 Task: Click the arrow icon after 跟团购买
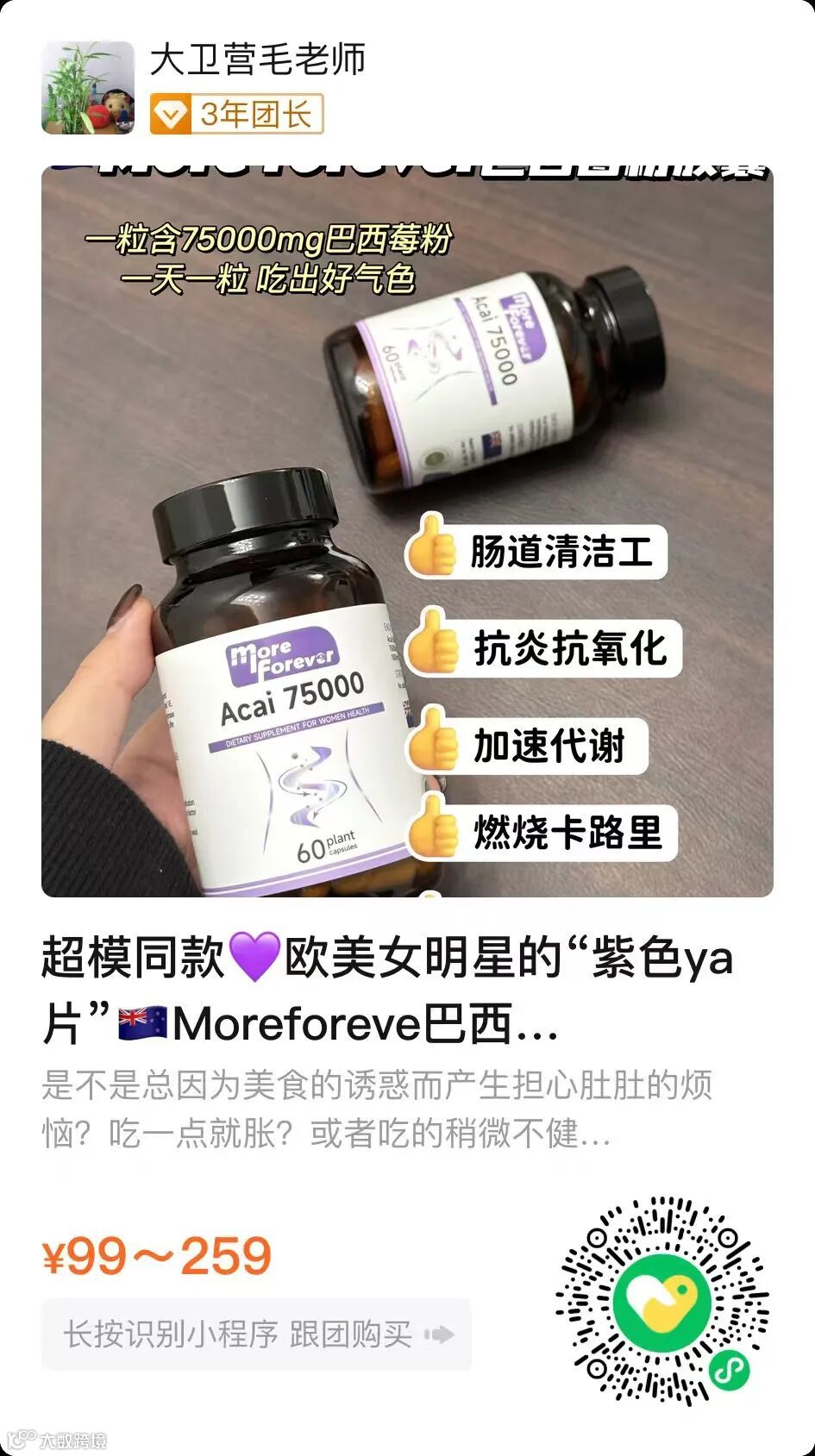pos(442,1332)
